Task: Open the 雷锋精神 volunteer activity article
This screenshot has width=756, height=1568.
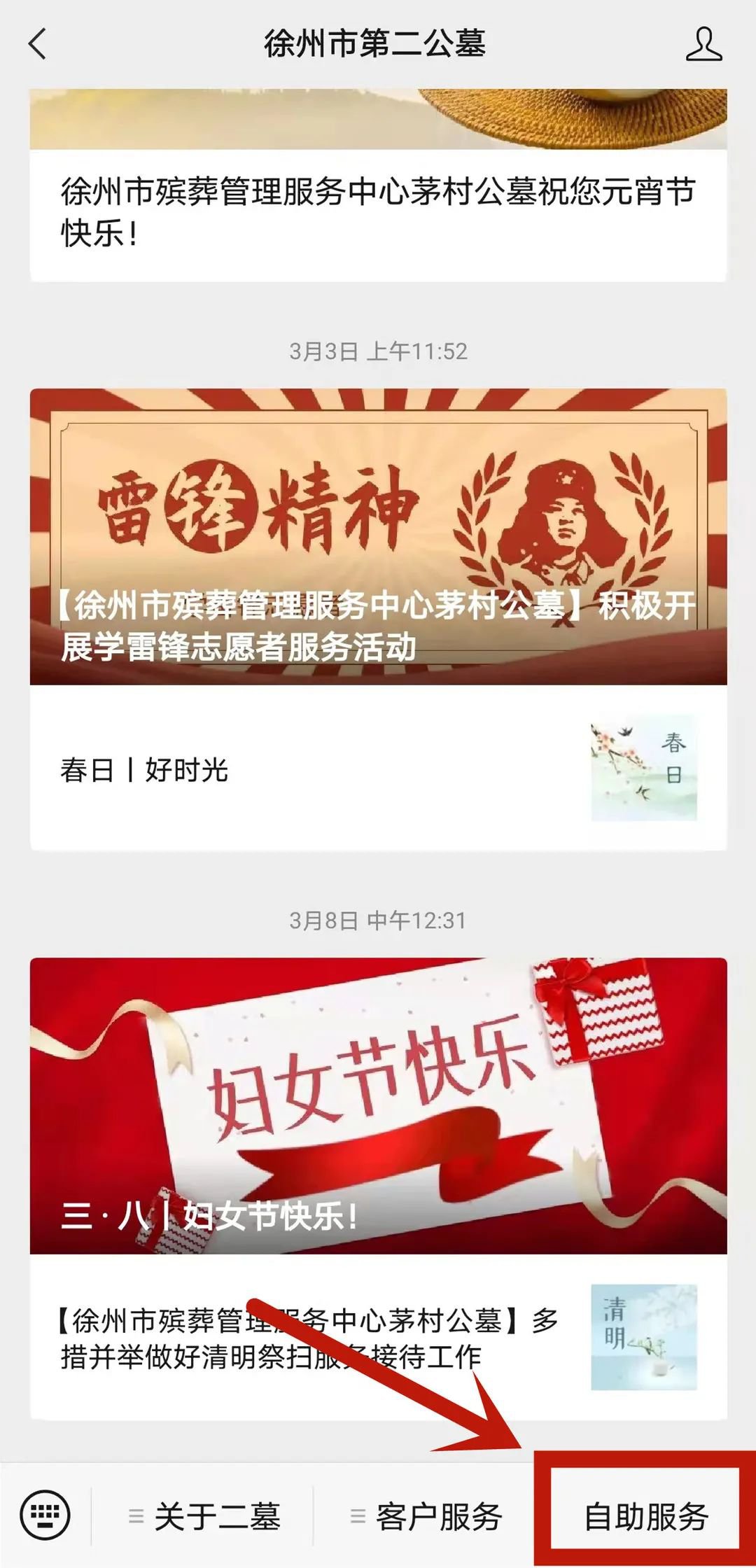Action: pyautogui.click(x=378, y=536)
